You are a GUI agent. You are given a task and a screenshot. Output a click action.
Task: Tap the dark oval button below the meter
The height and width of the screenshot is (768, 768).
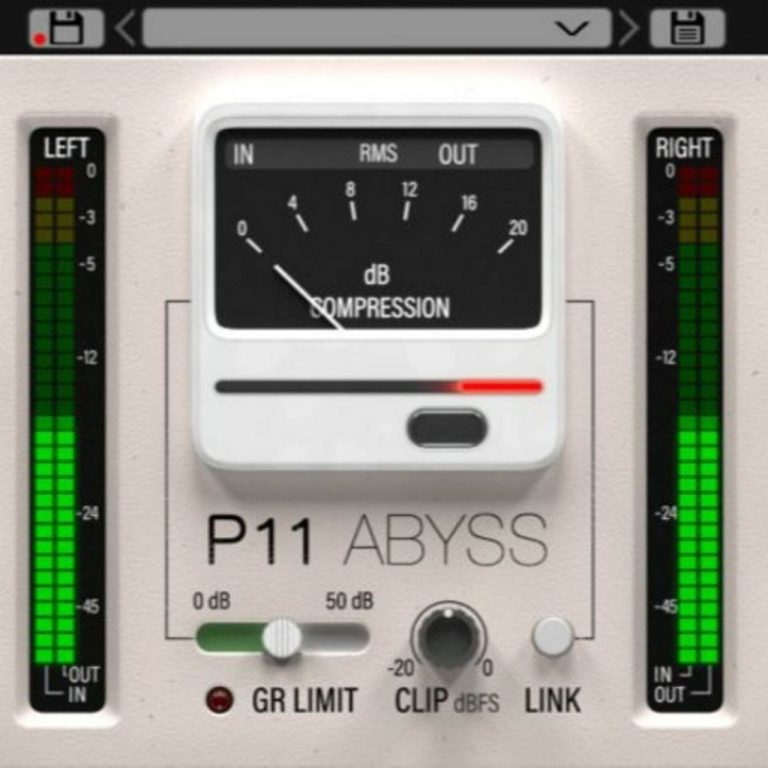(447, 428)
